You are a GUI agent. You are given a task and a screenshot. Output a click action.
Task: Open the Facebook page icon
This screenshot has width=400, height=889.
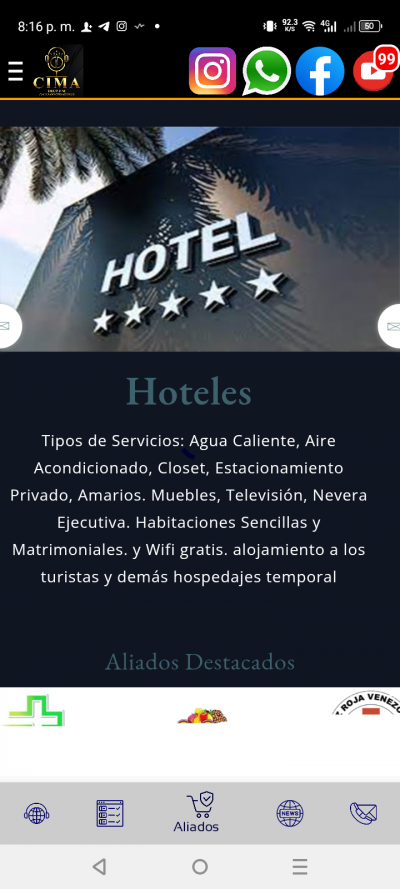coord(320,71)
